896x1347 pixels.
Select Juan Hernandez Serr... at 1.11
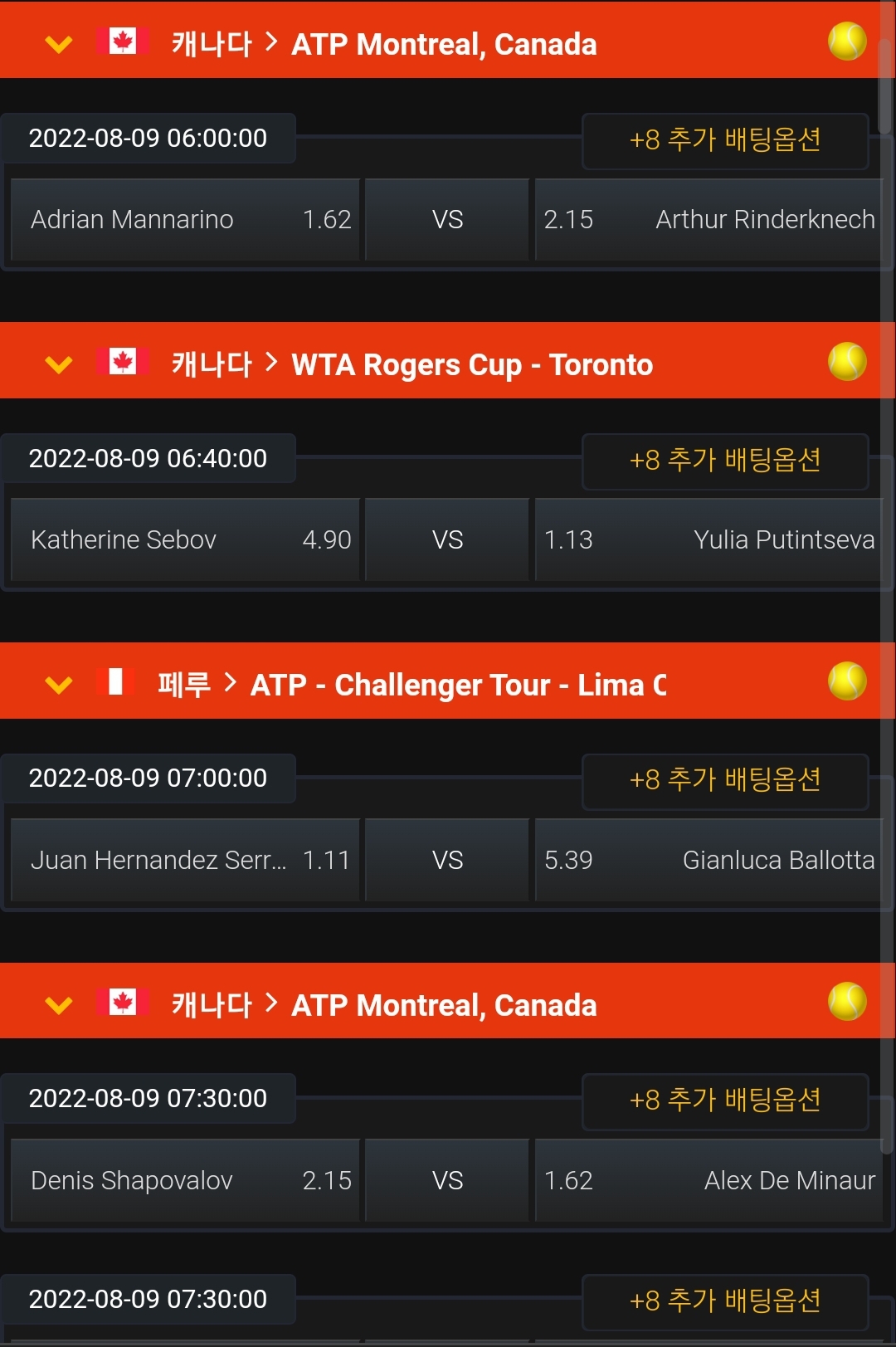click(186, 861)
